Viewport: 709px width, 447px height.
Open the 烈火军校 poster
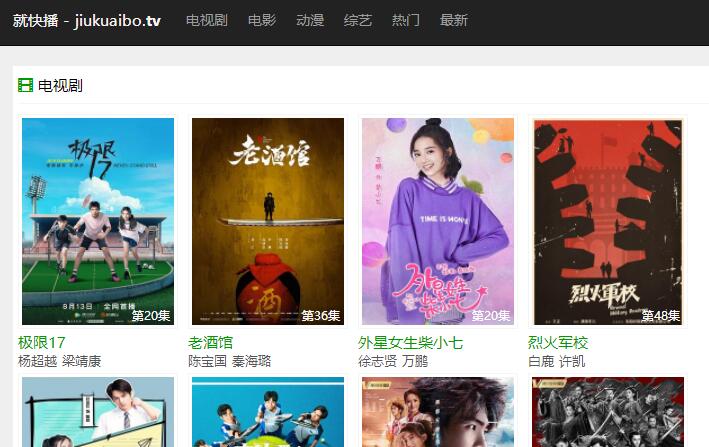[608, 221]
